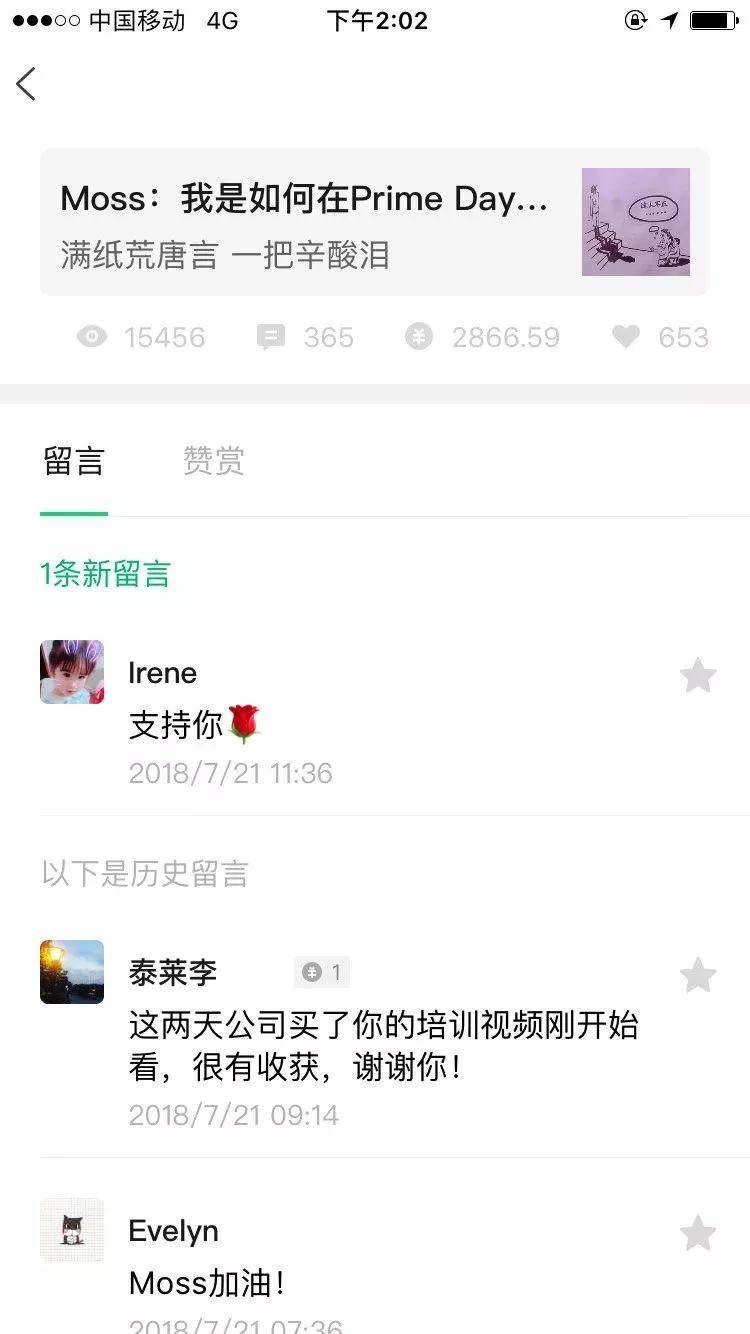Star 泰莱李's comment
750x1334 pixels.
pyautogui.click(x=698, y=975)
